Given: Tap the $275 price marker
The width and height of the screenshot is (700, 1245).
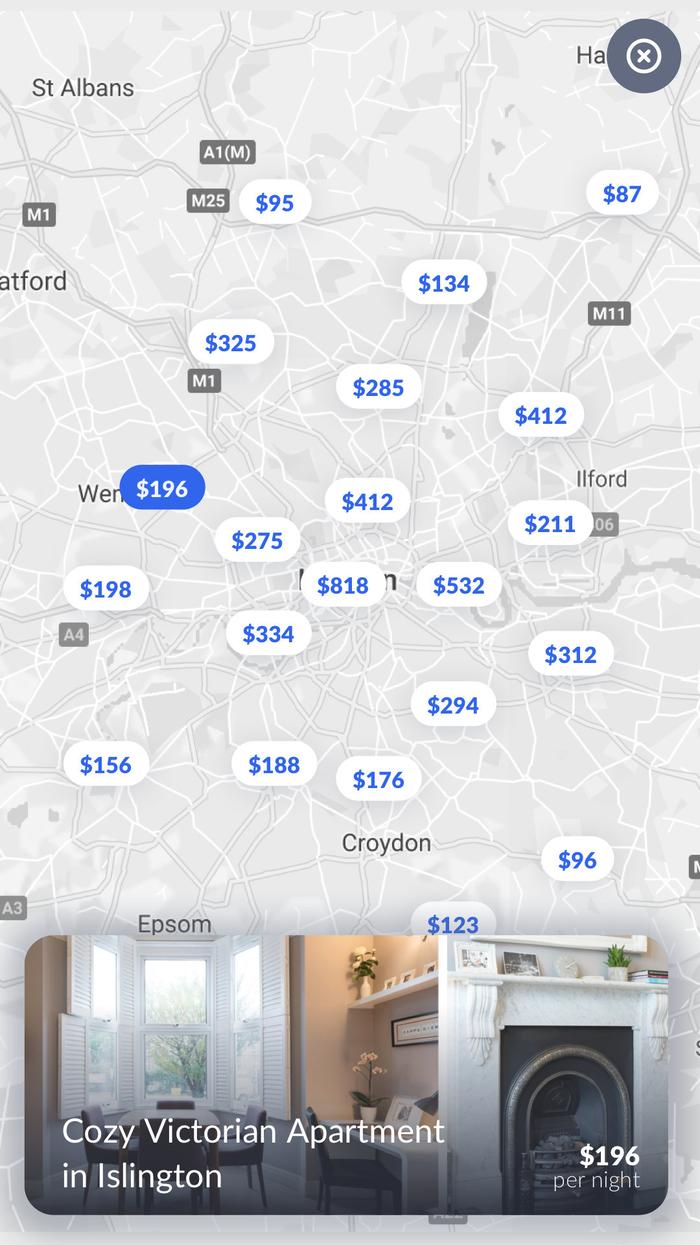Looking at the screenshot, I should tap(257, 541).
